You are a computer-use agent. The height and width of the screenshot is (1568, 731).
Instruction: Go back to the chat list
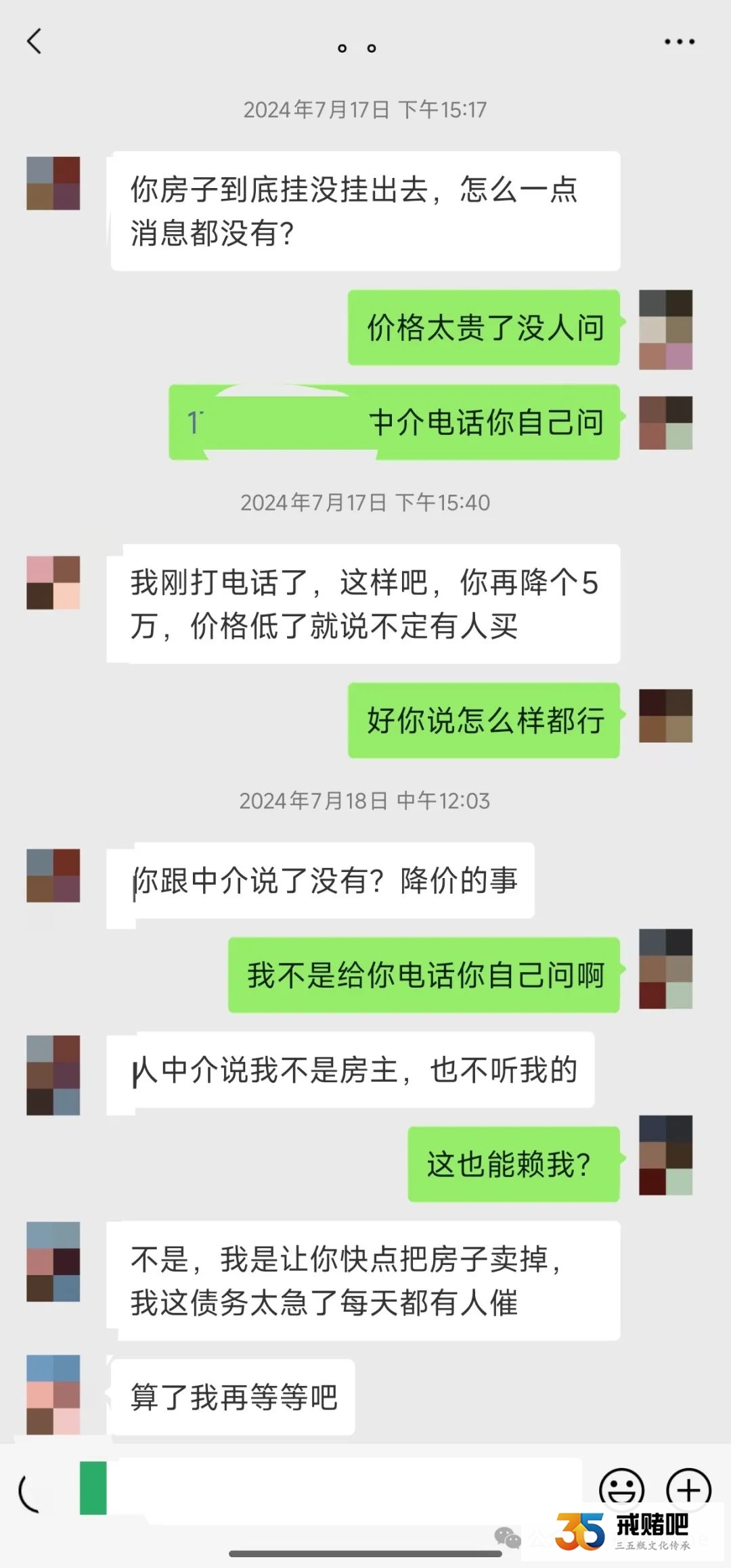[35, 42]
